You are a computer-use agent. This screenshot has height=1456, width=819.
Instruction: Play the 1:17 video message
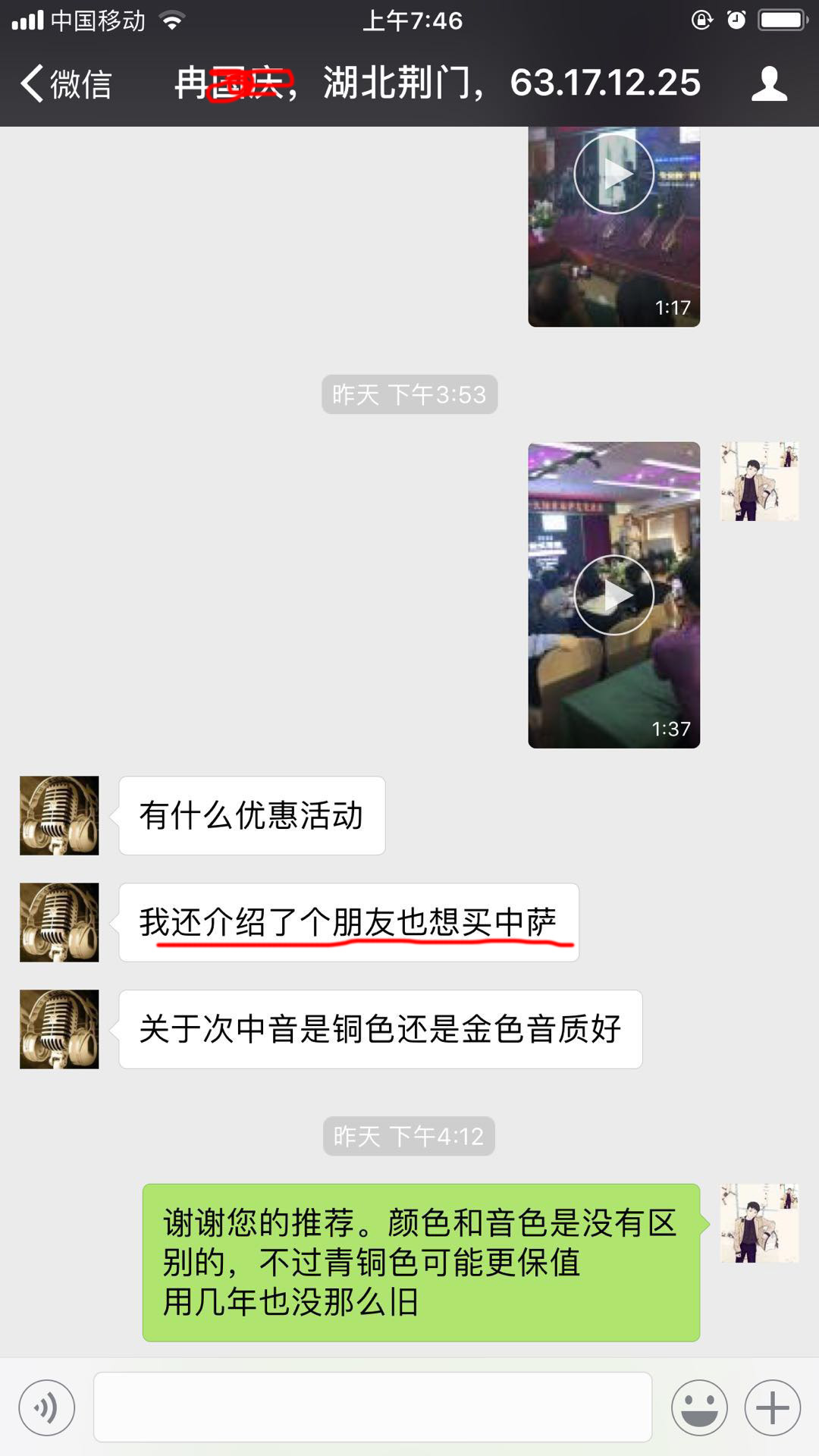[x=613, y=174]
